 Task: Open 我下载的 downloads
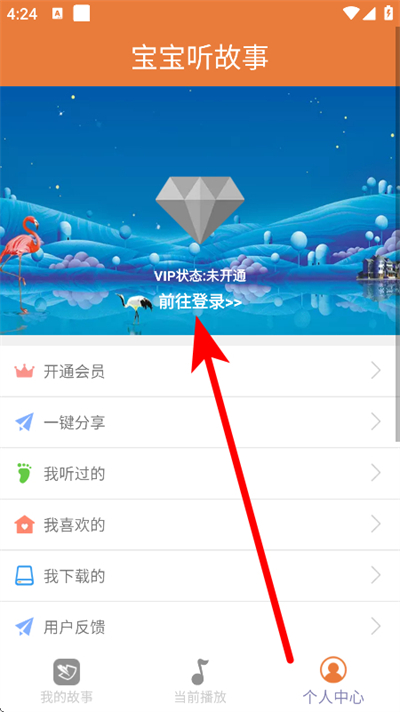coord(200,576)
